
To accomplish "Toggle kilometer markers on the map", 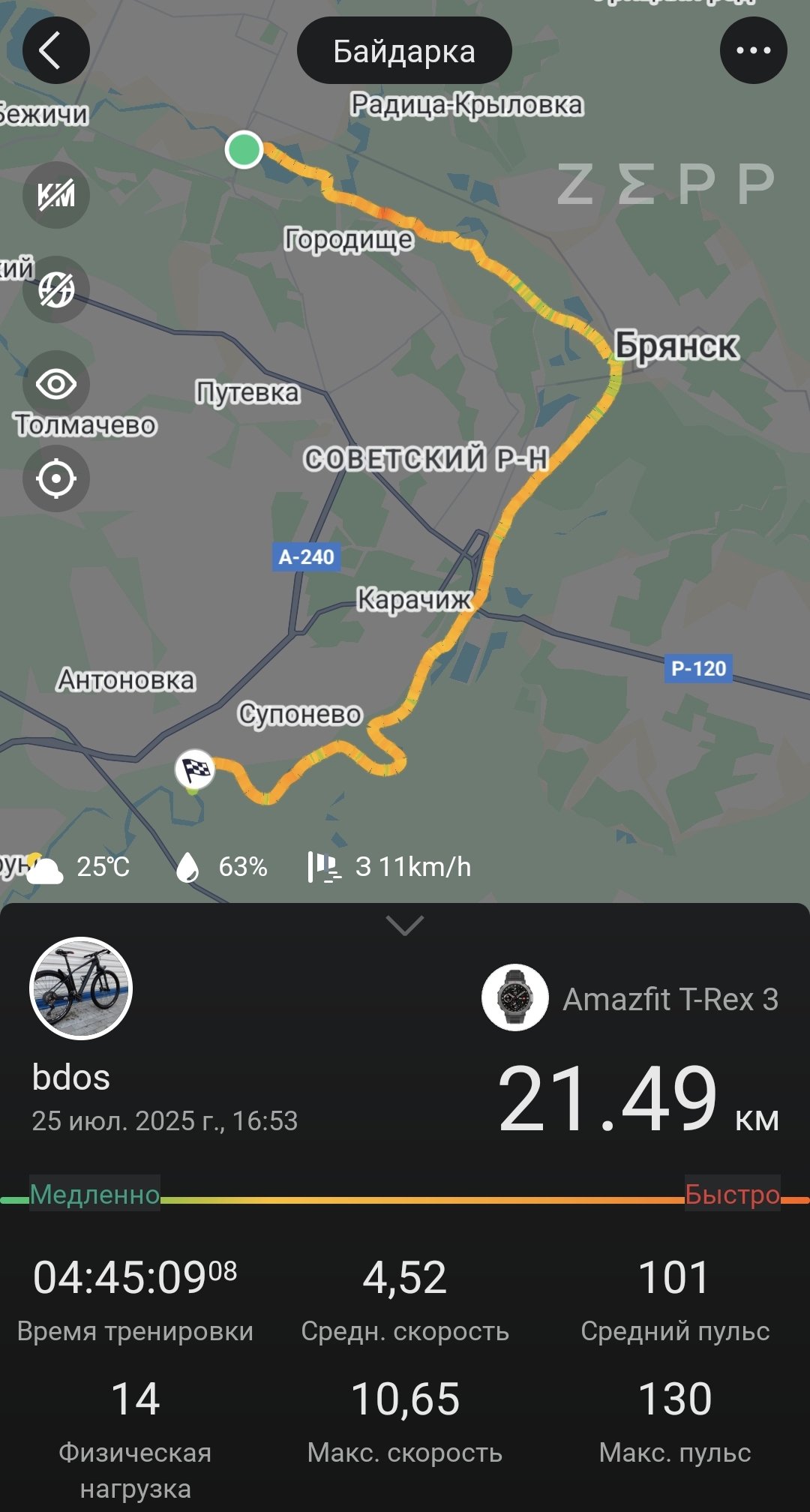I will pos(56,195).
